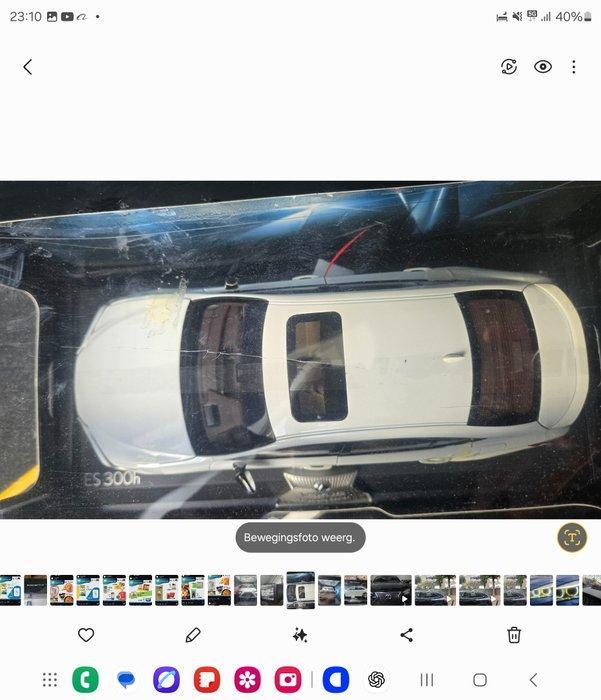Screen dimensions: 601x700
Task: Open the apps grid in the taskbar
Action: (x=50, y=680)
